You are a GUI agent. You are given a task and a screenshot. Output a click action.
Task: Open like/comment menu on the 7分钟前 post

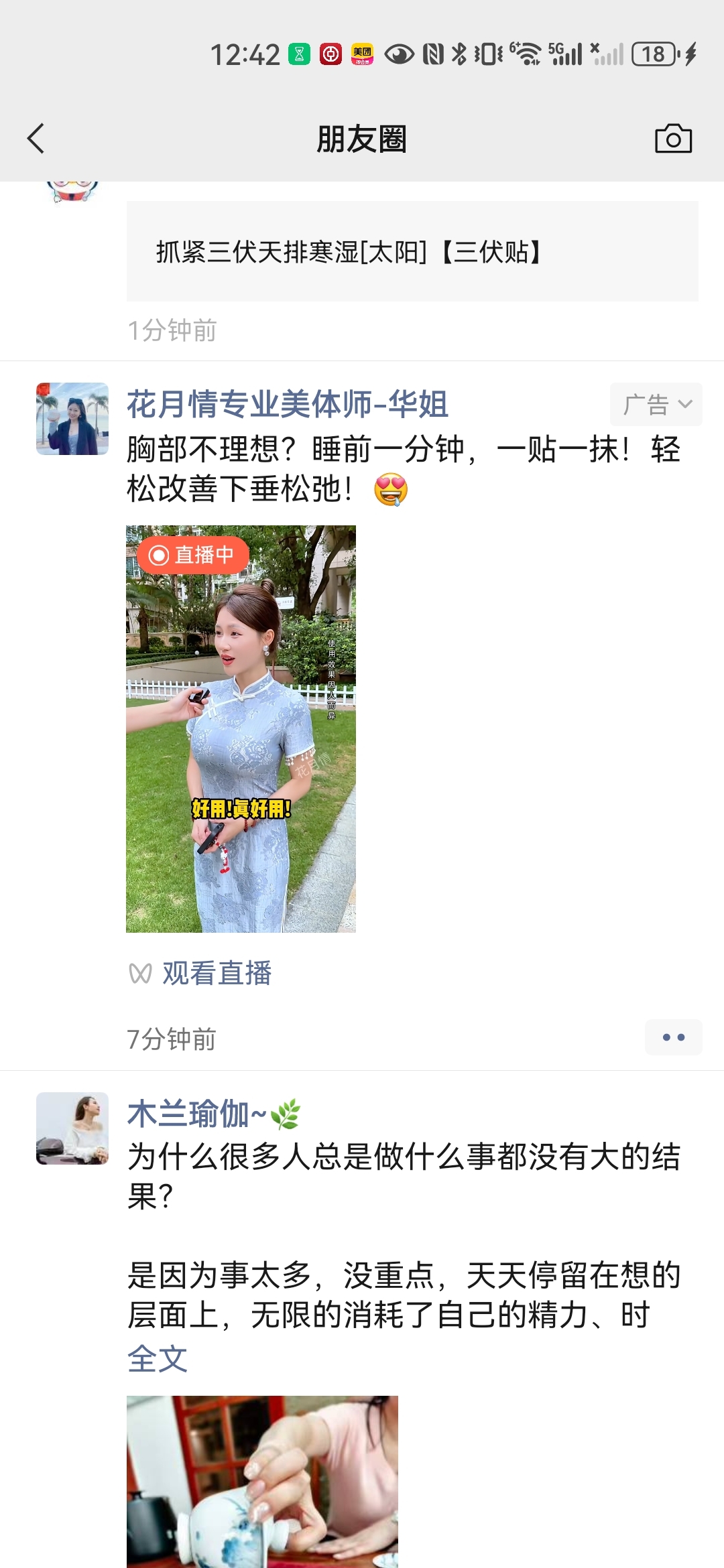pos(673,1037)
